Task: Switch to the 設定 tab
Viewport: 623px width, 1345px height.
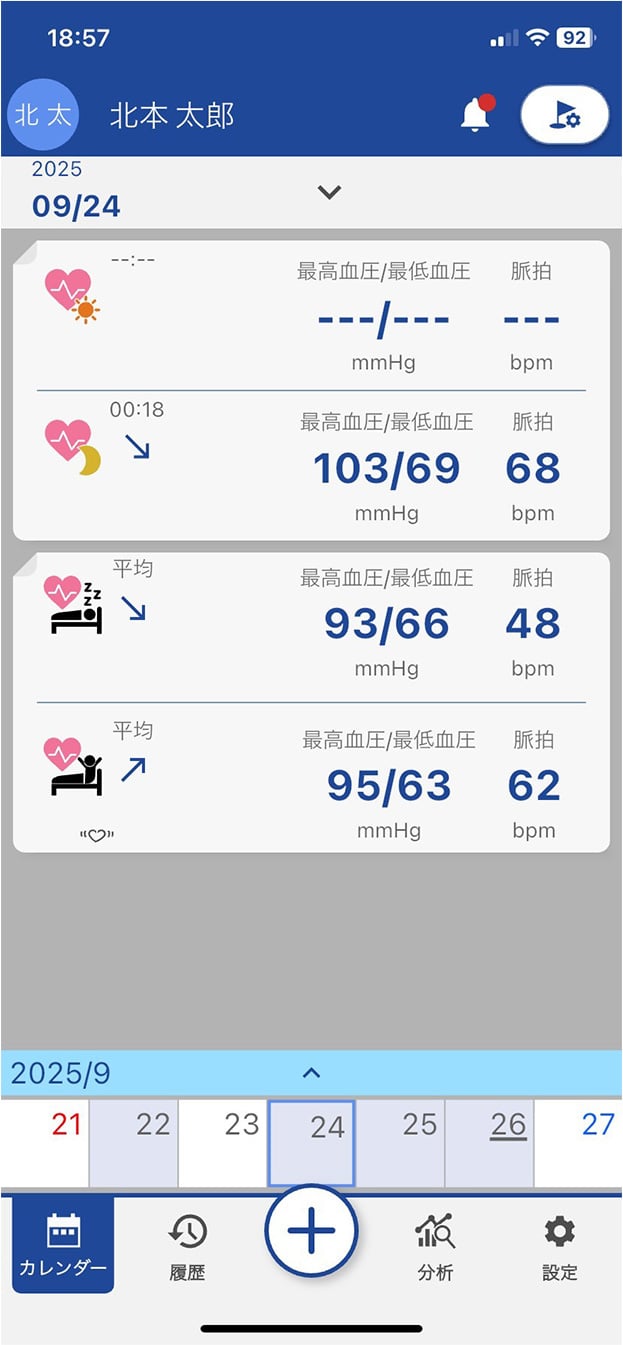Action: click(x=560, y=1247)
